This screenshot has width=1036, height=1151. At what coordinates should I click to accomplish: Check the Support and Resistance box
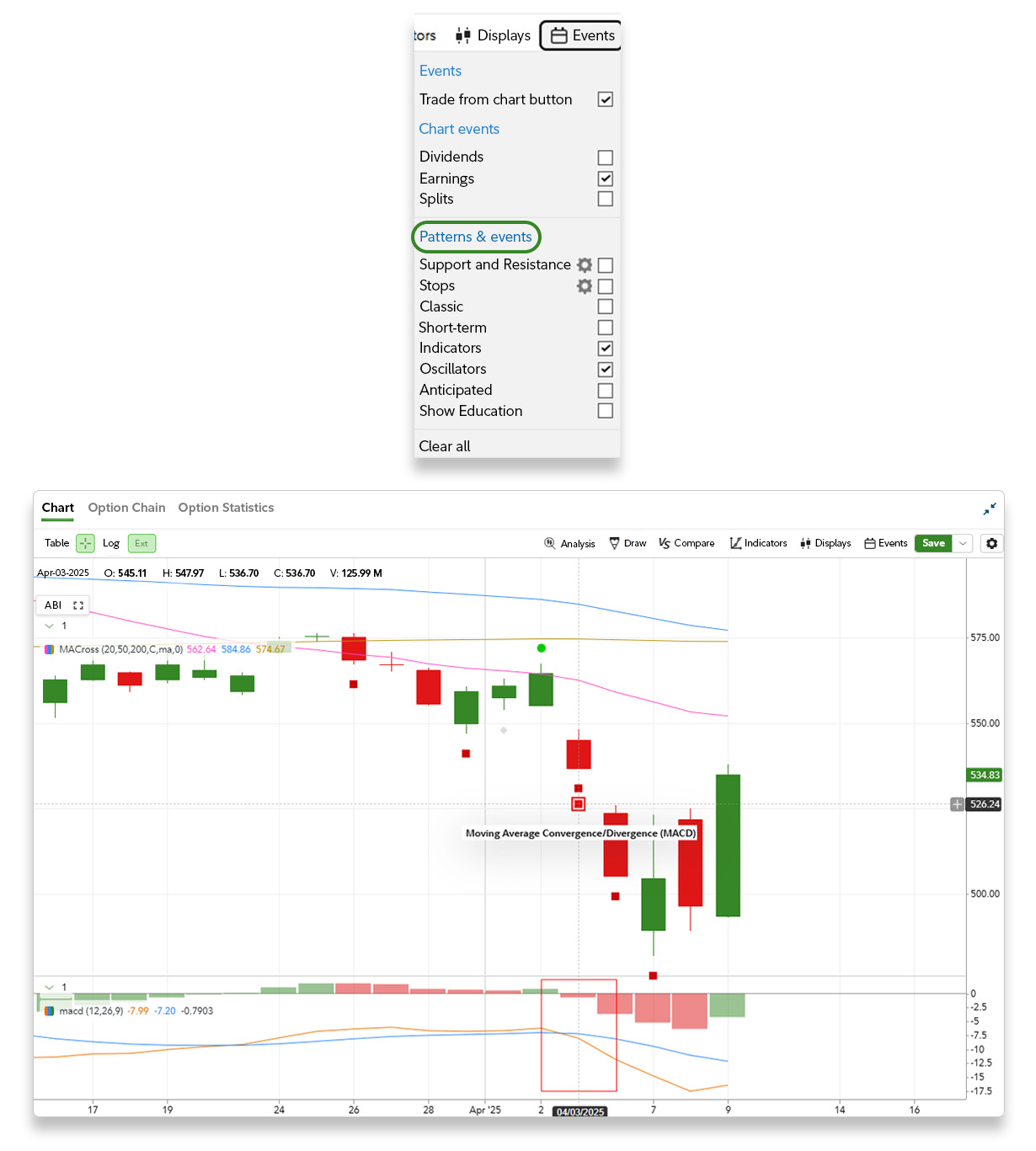605,265
